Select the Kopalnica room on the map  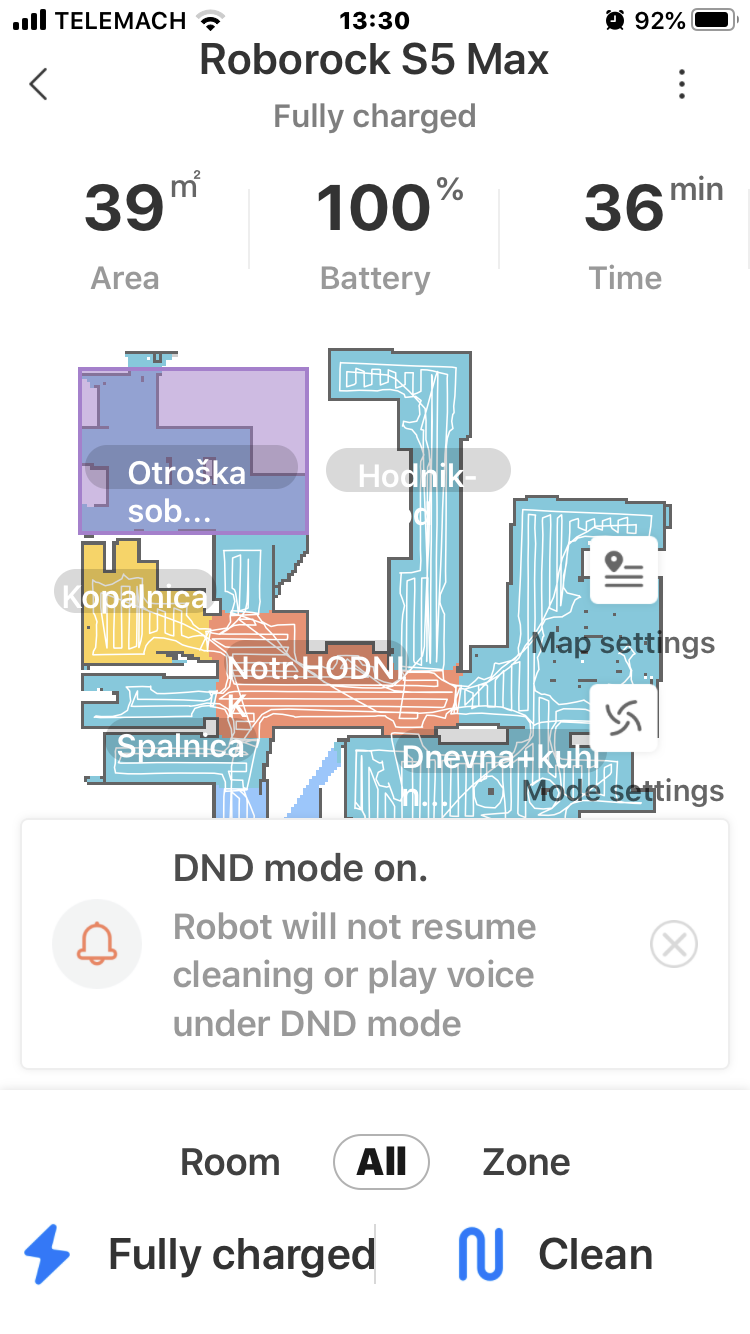tap(134, 598)
